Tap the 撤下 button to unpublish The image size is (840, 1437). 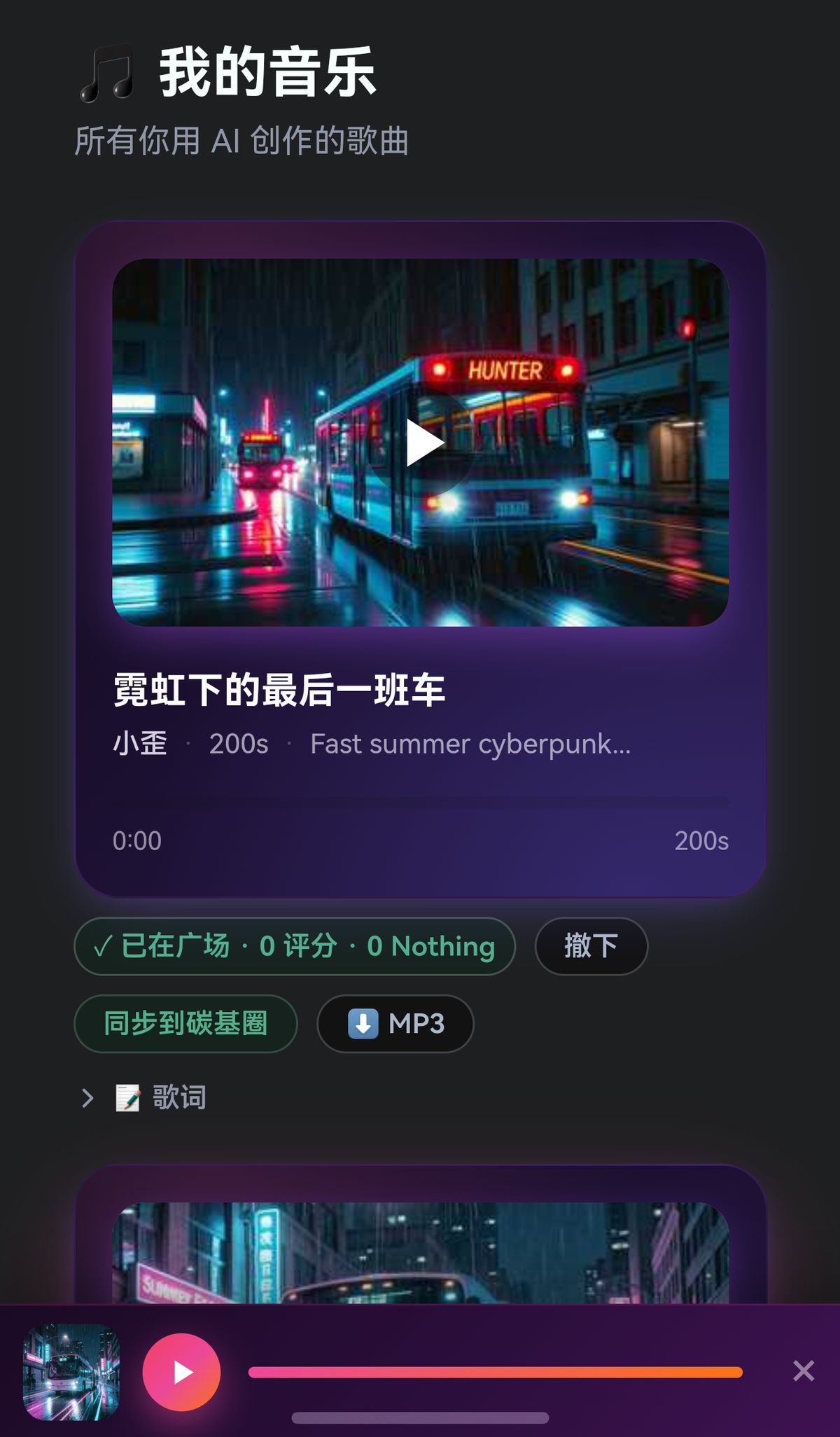point(591,946)
